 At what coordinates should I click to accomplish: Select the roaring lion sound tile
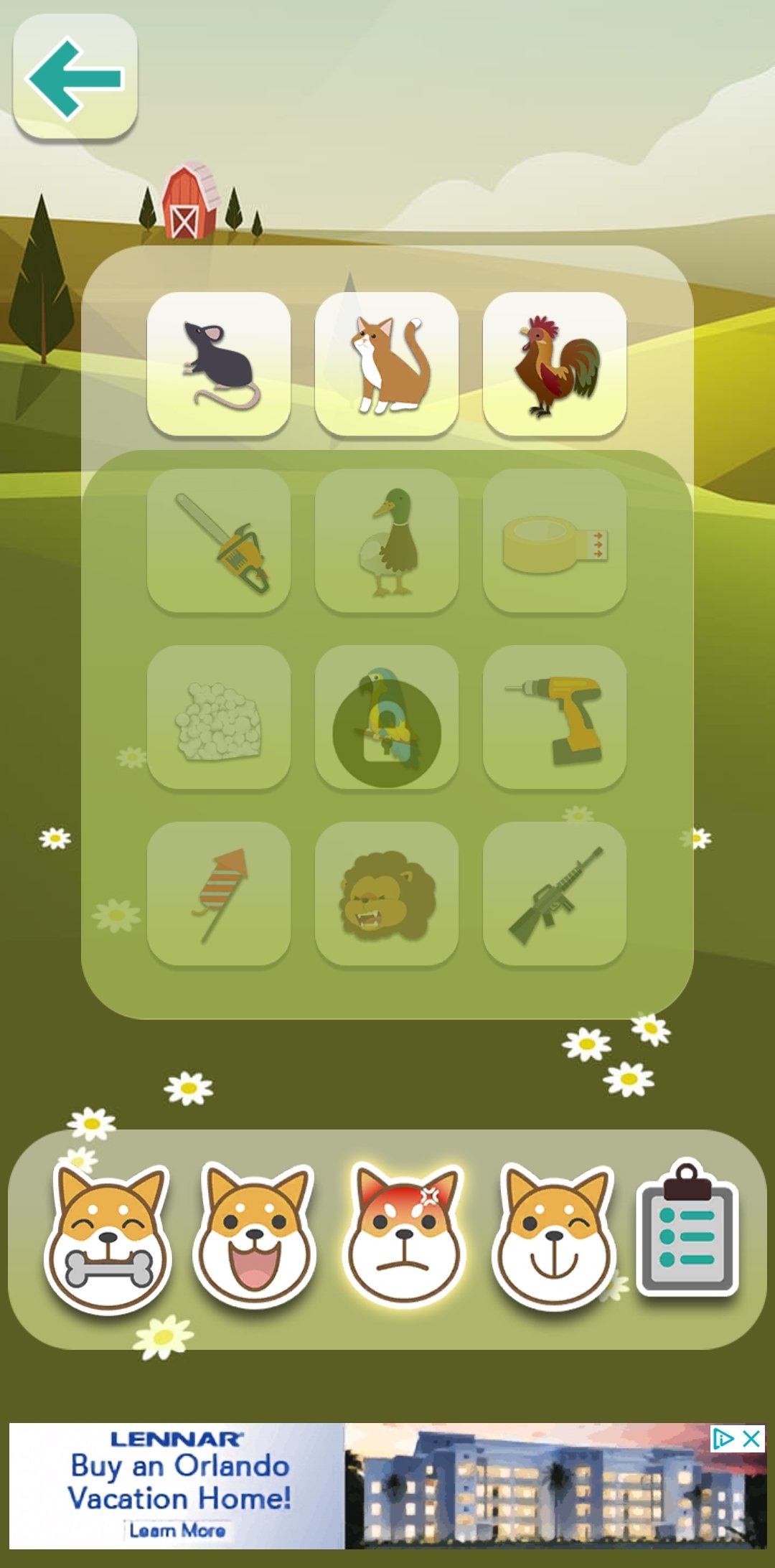tap(387, 893)
